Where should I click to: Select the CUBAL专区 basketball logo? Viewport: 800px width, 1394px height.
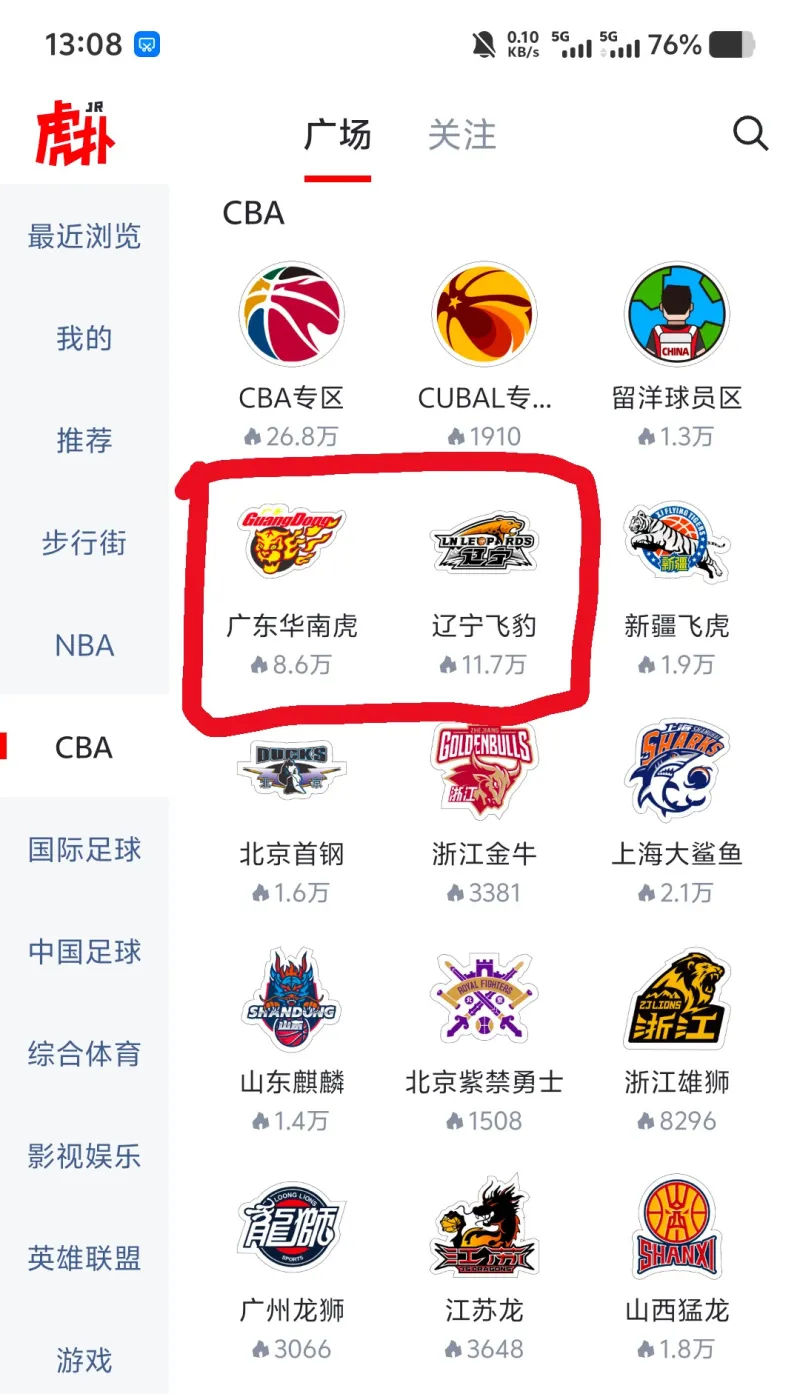coord(484,313)
